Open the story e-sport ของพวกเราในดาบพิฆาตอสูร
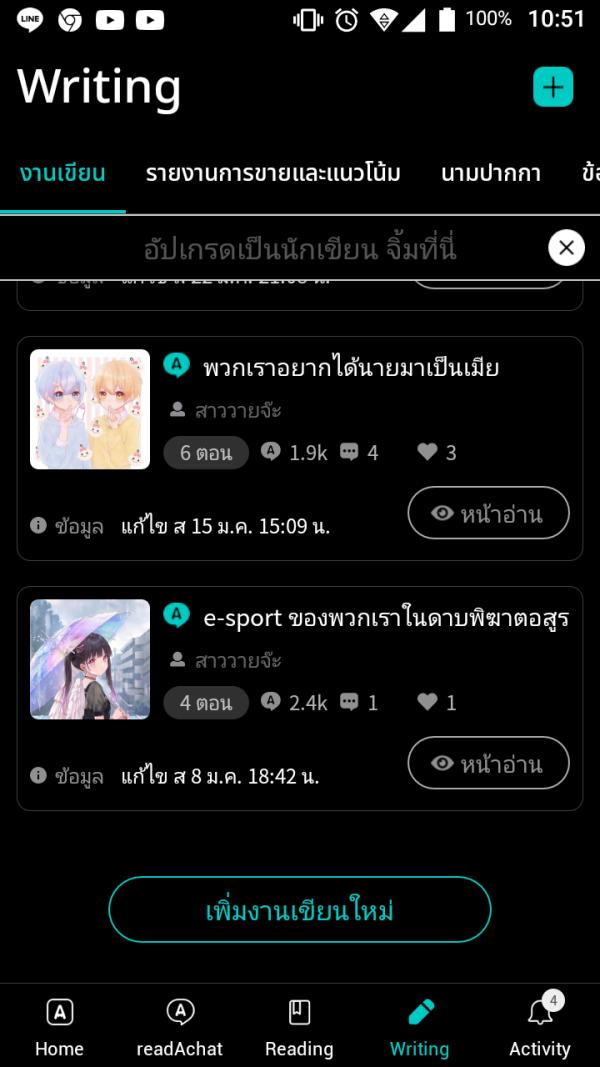600x1067 pixels. pyautogui.click(x=385, y=618)
